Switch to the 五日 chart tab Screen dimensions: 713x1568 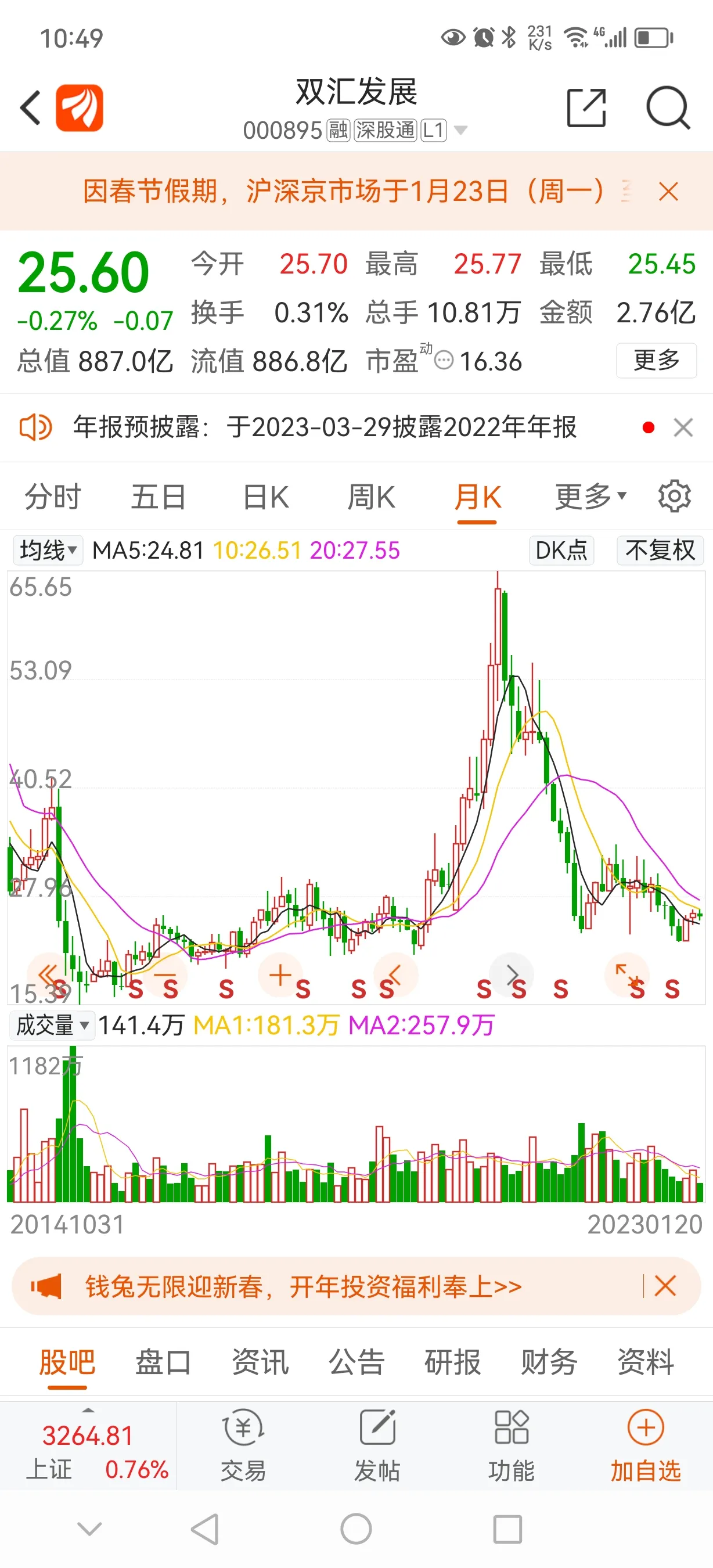(x=158, y=497)
